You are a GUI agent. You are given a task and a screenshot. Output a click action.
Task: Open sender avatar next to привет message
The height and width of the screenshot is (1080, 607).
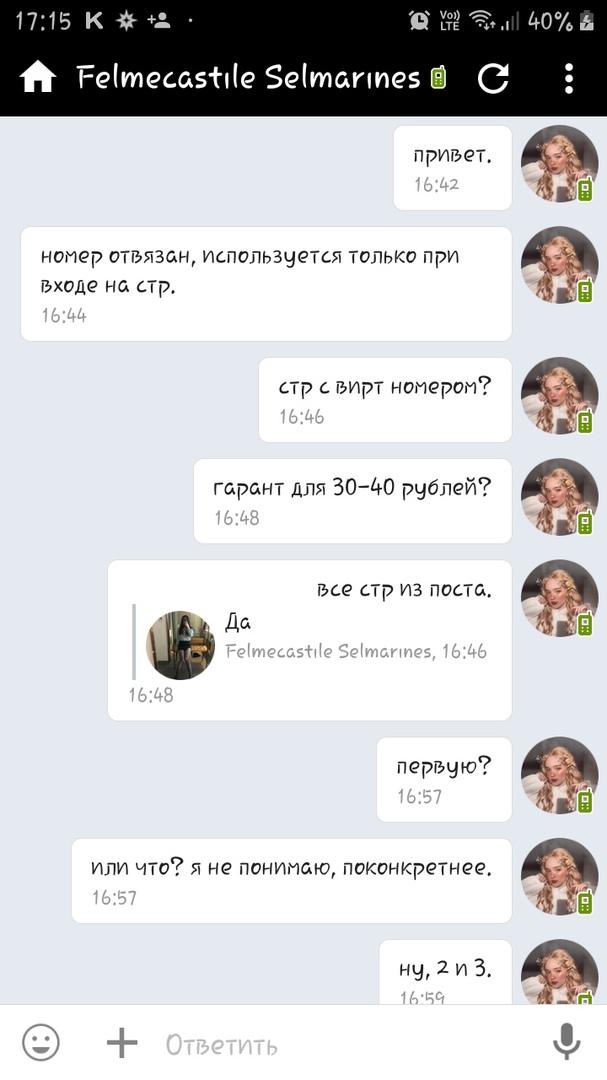pos(558,164)
